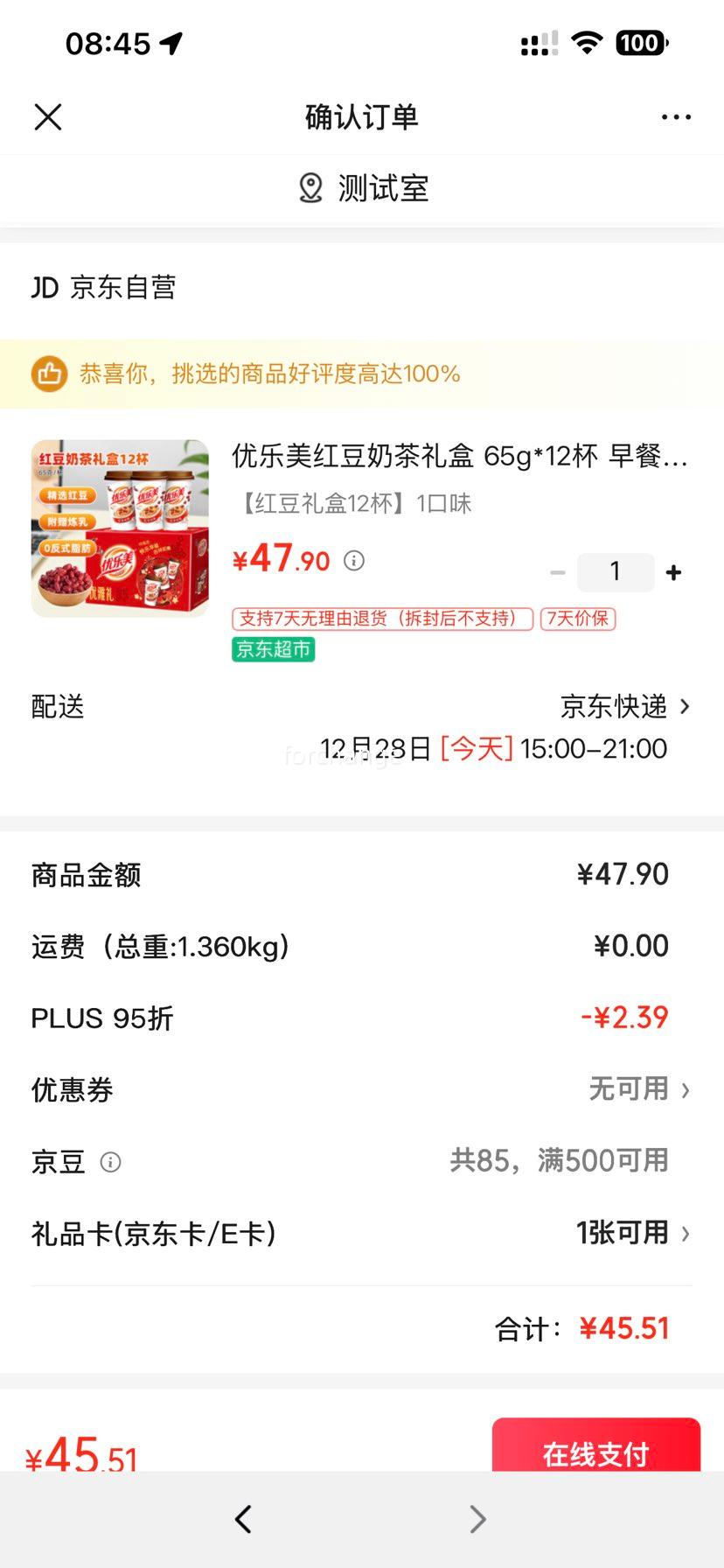This screenshot has height=1568, width=724.
Task: Tap the back chevron at page bottom
Action: (243, 1520)
